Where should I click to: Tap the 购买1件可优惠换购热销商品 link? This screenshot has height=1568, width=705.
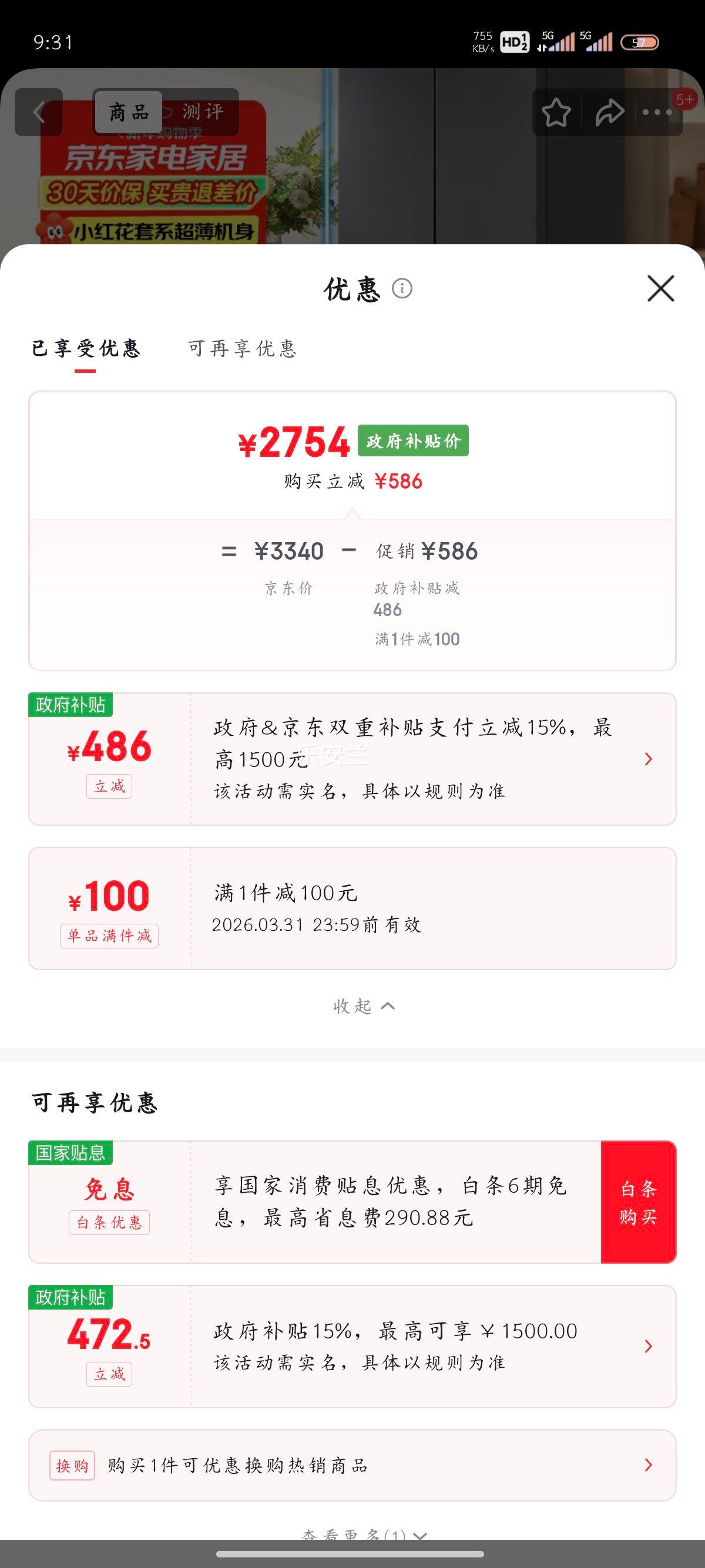pyautogui.click(x=237, y=1466)
